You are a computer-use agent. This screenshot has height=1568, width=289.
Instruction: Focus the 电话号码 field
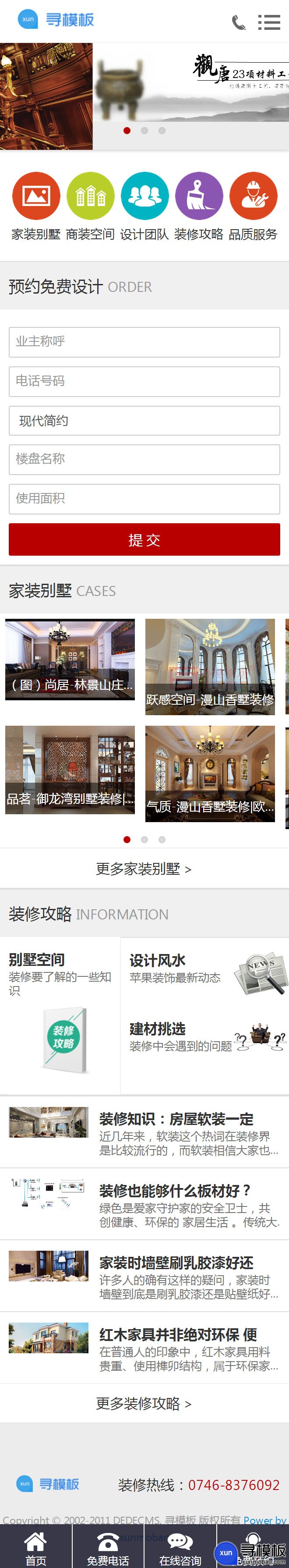pos(144,381)
